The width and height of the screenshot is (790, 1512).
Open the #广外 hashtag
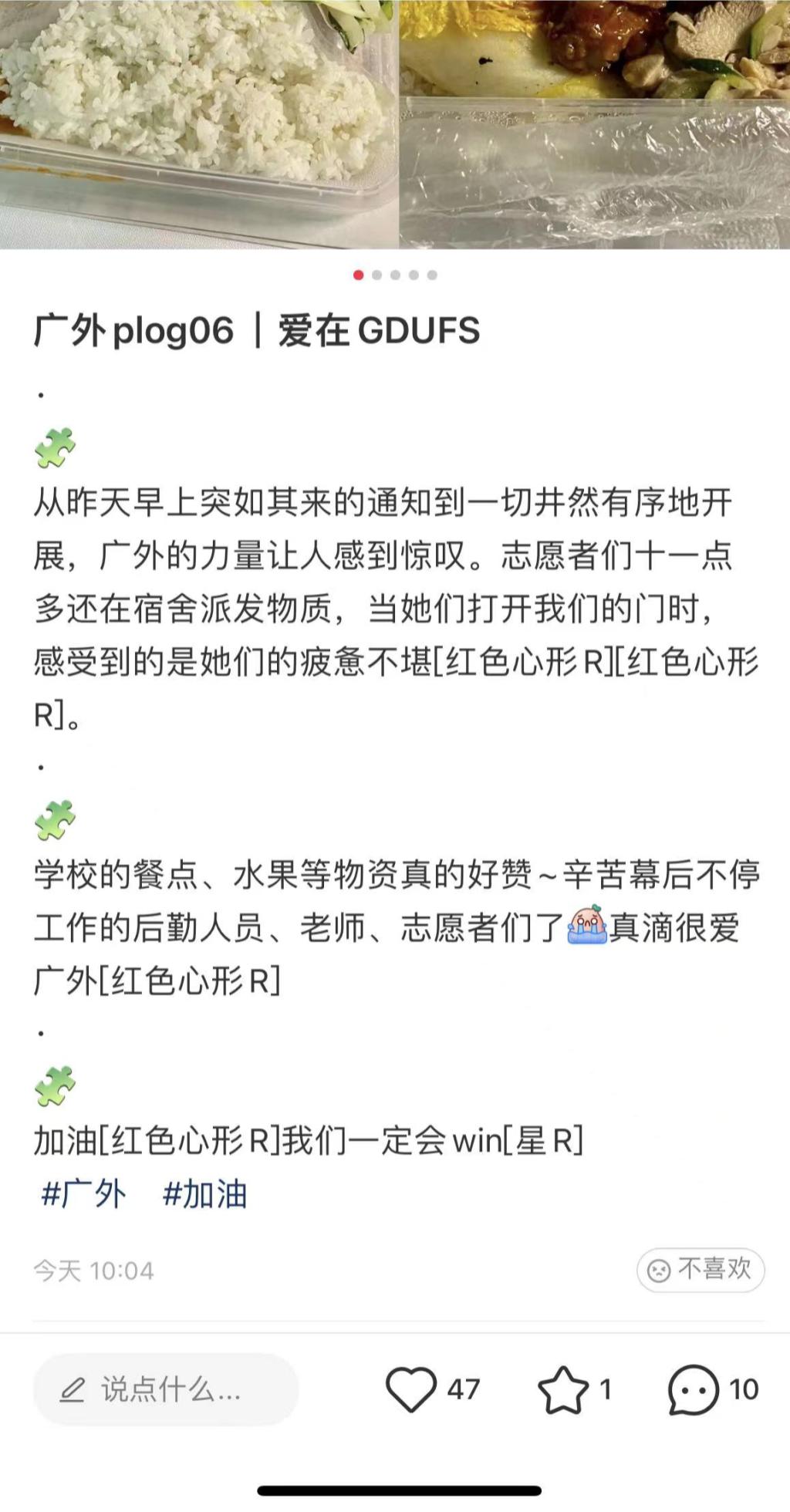83,1194
